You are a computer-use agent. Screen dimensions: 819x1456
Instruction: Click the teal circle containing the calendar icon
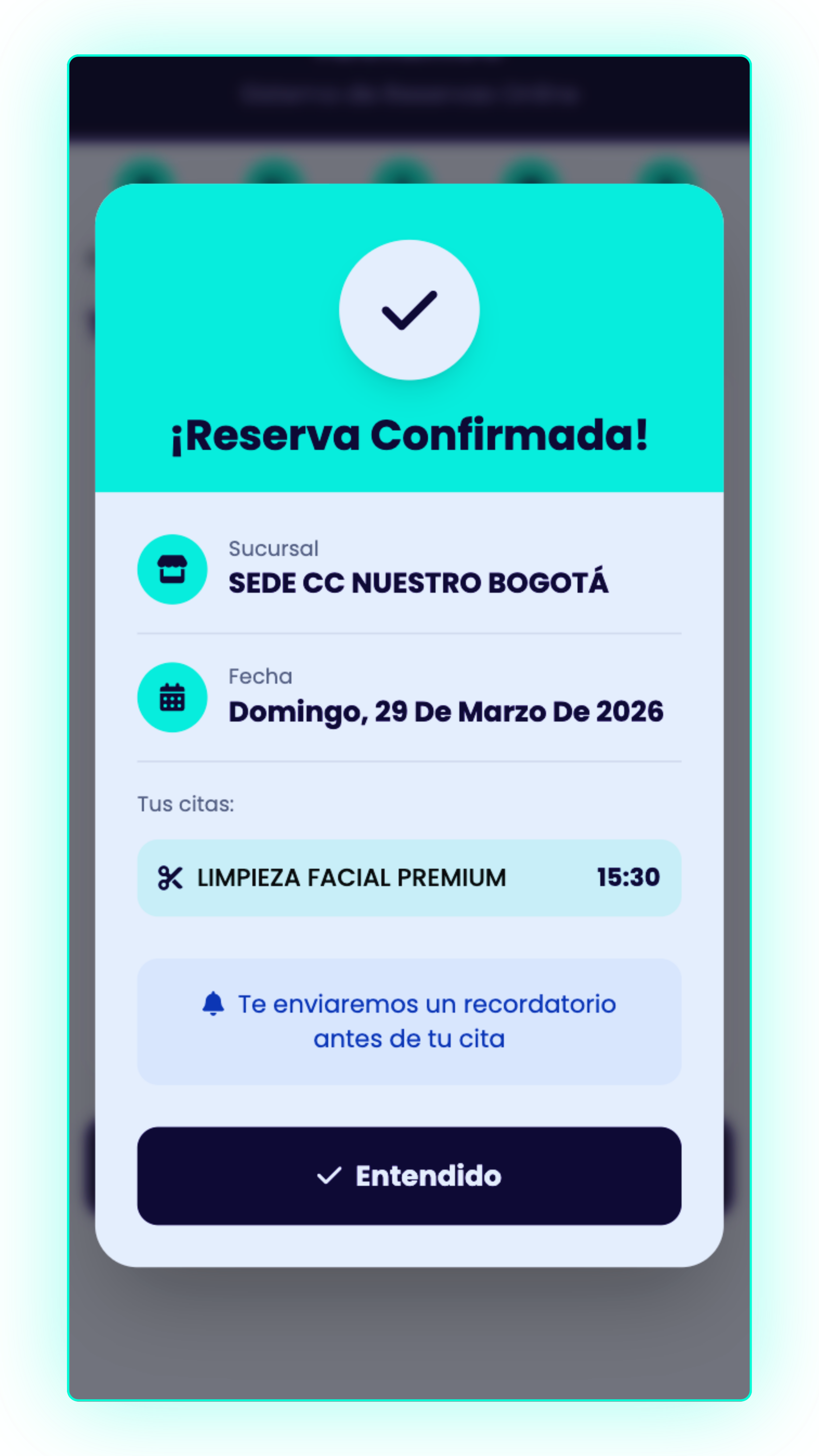click(172, 697)
